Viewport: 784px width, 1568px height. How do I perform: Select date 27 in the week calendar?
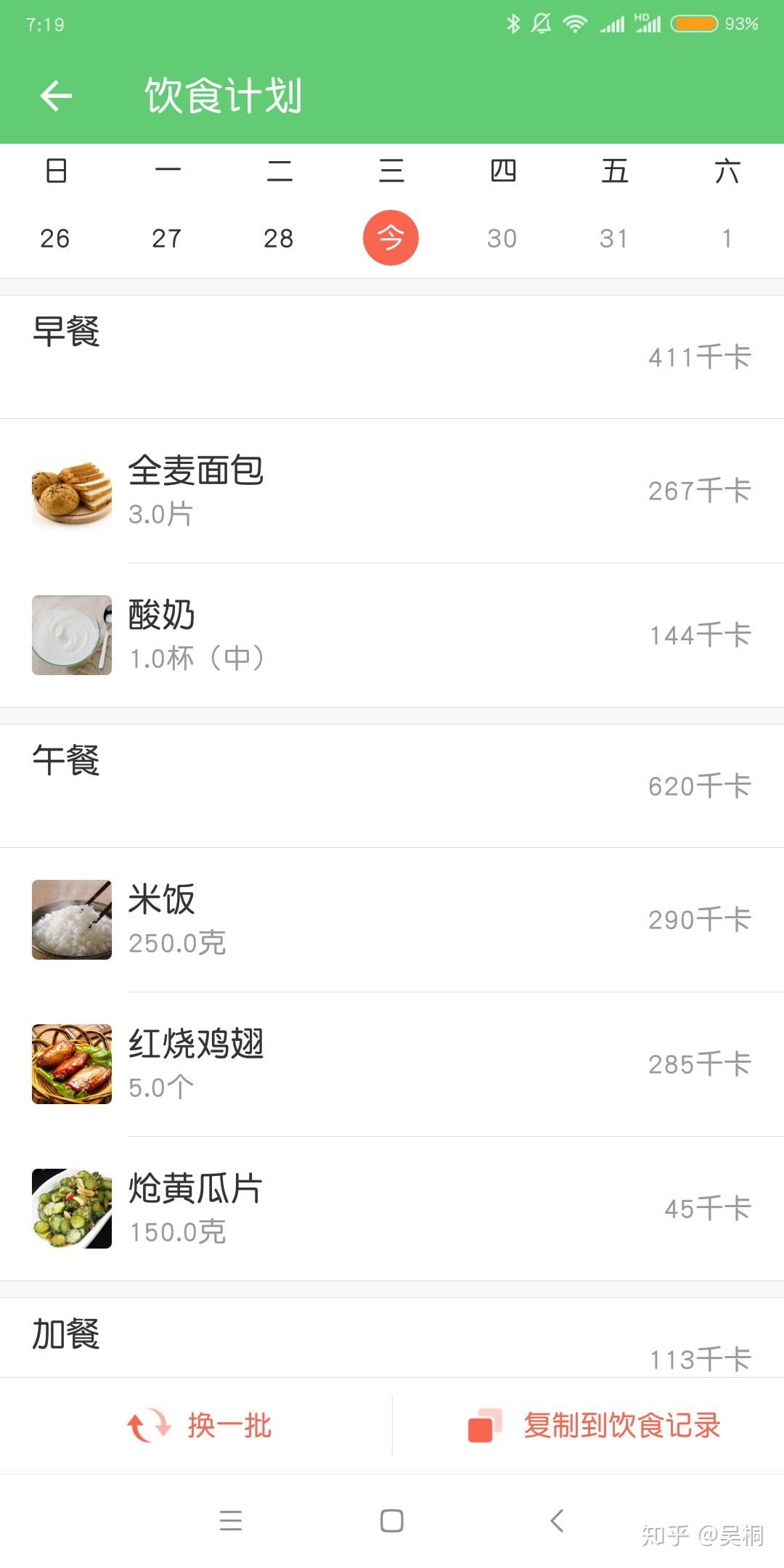coord(167,238)
